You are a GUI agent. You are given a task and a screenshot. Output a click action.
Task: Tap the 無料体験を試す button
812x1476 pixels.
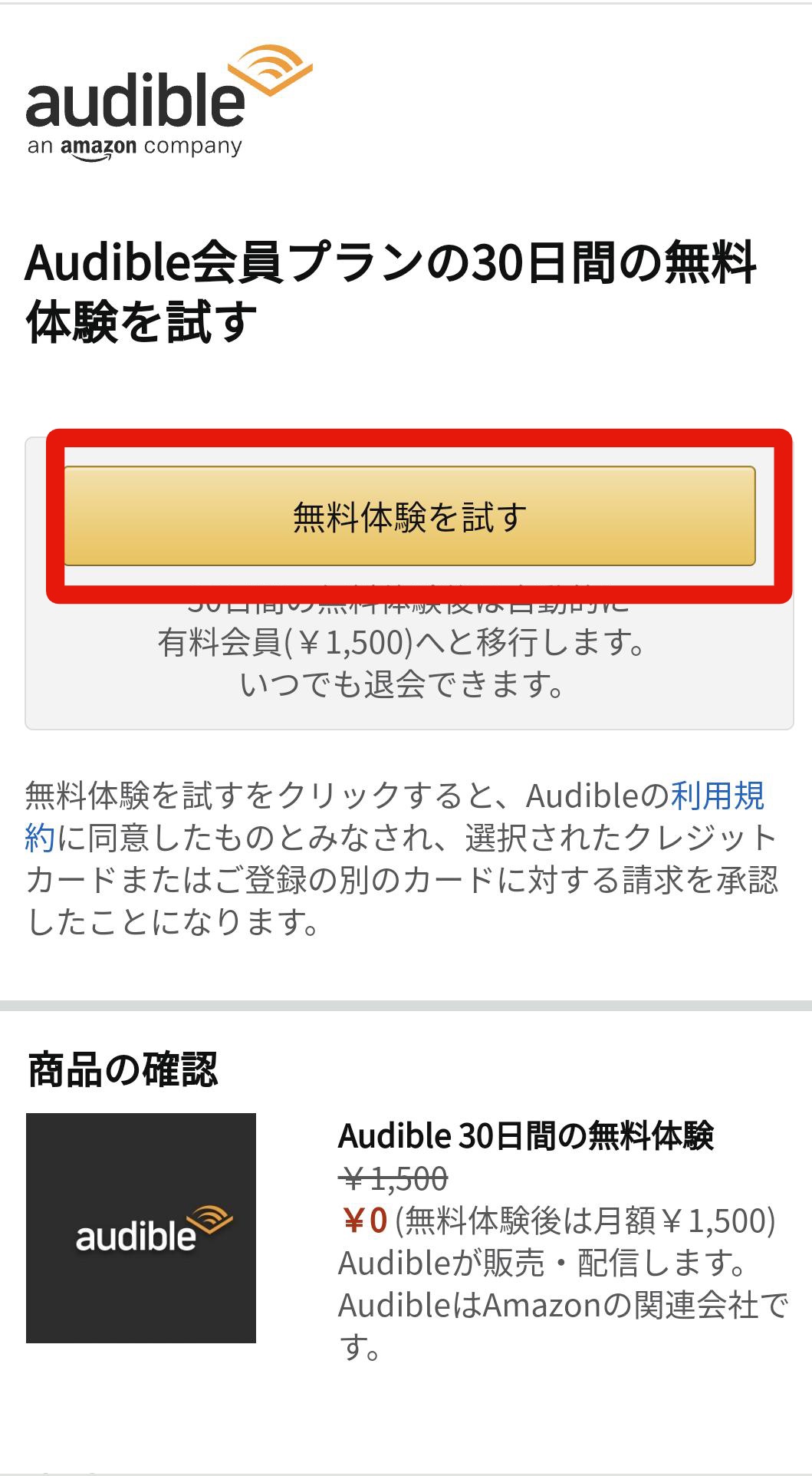(x=409, y=516)
